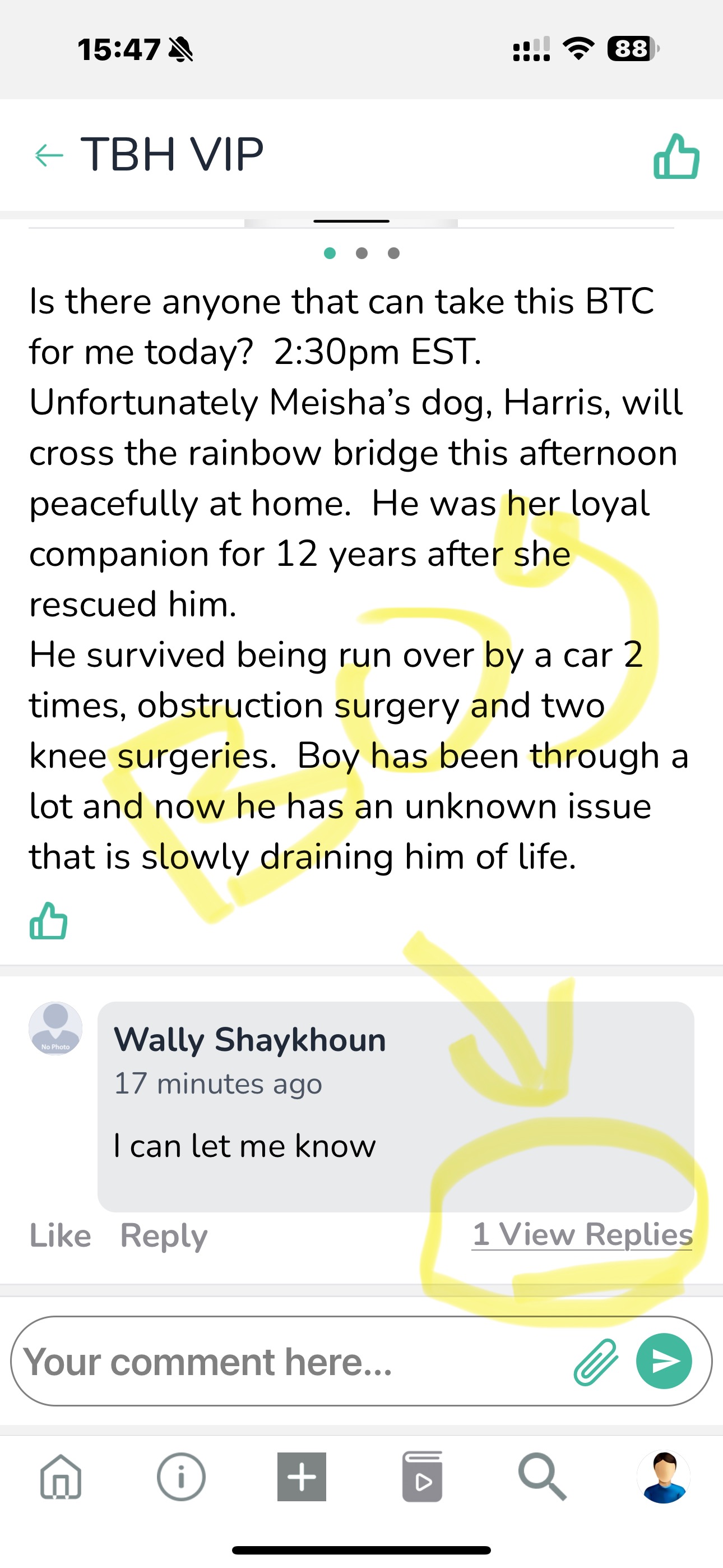Reply to Wally Shaykhoun's comment
Screen dimensions: 723x1568
pyautogui.click(x=164, y=1236)
